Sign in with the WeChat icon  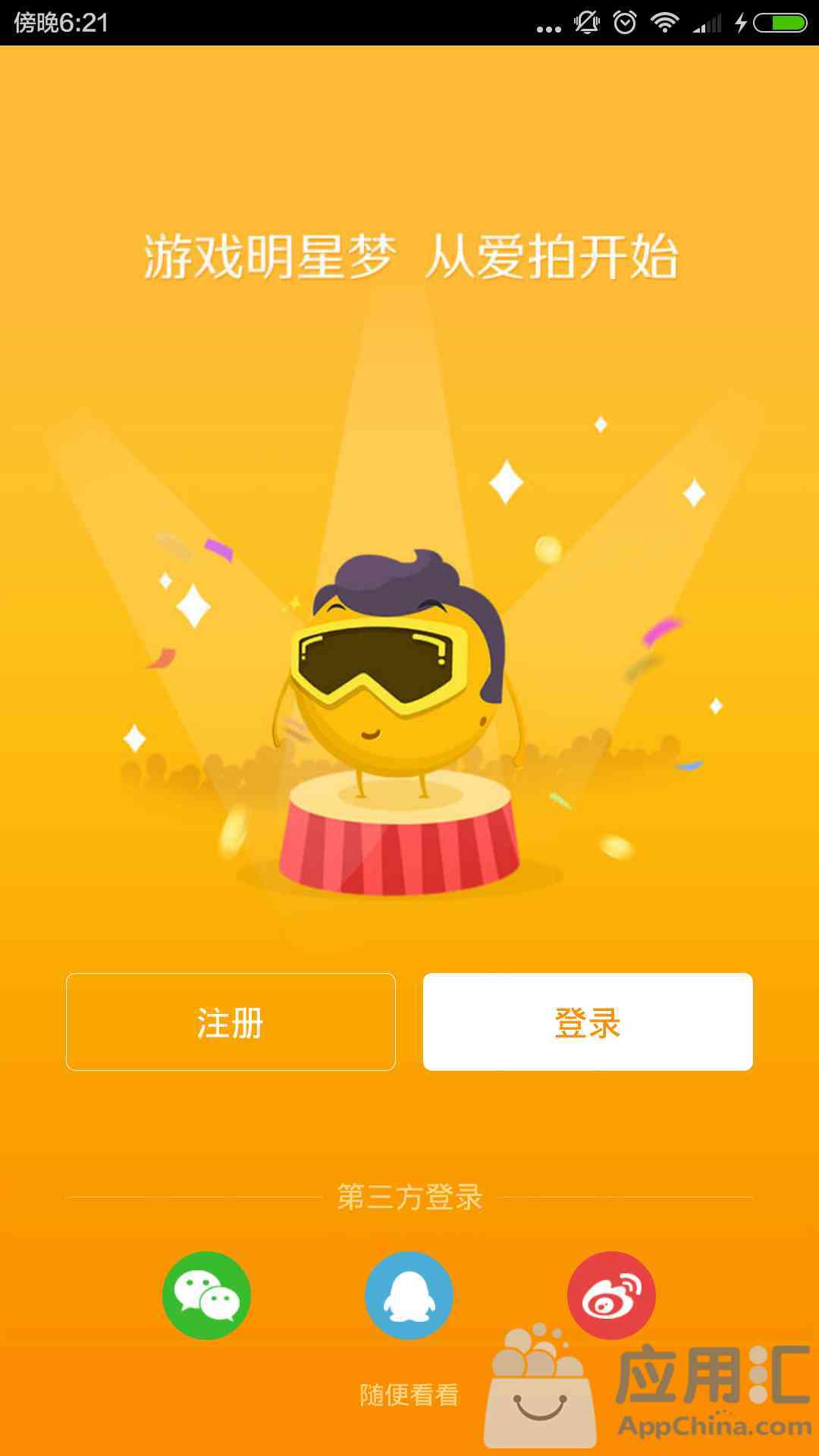coord(206,1295)
